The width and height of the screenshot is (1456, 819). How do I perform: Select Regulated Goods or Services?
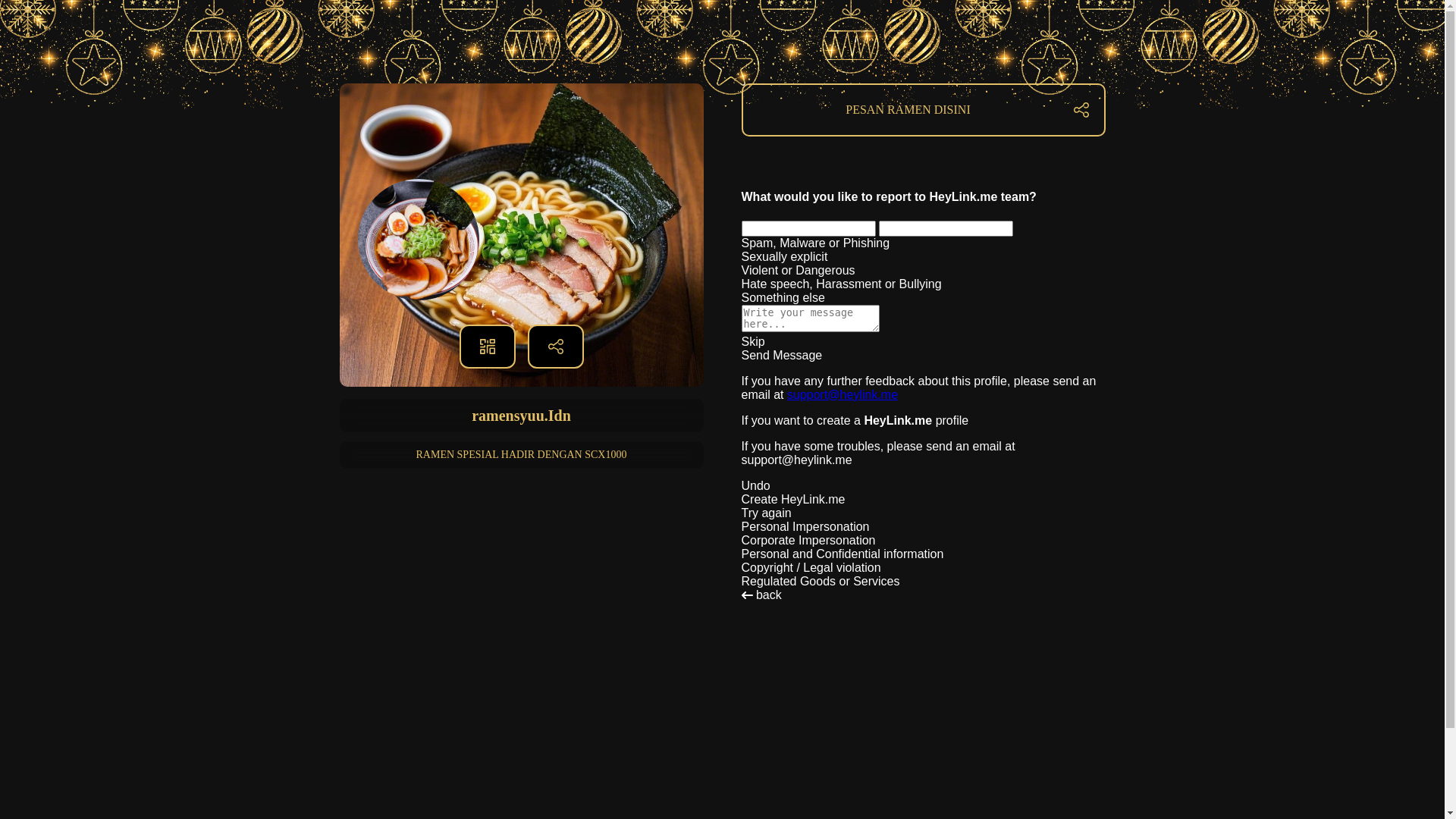820,582
